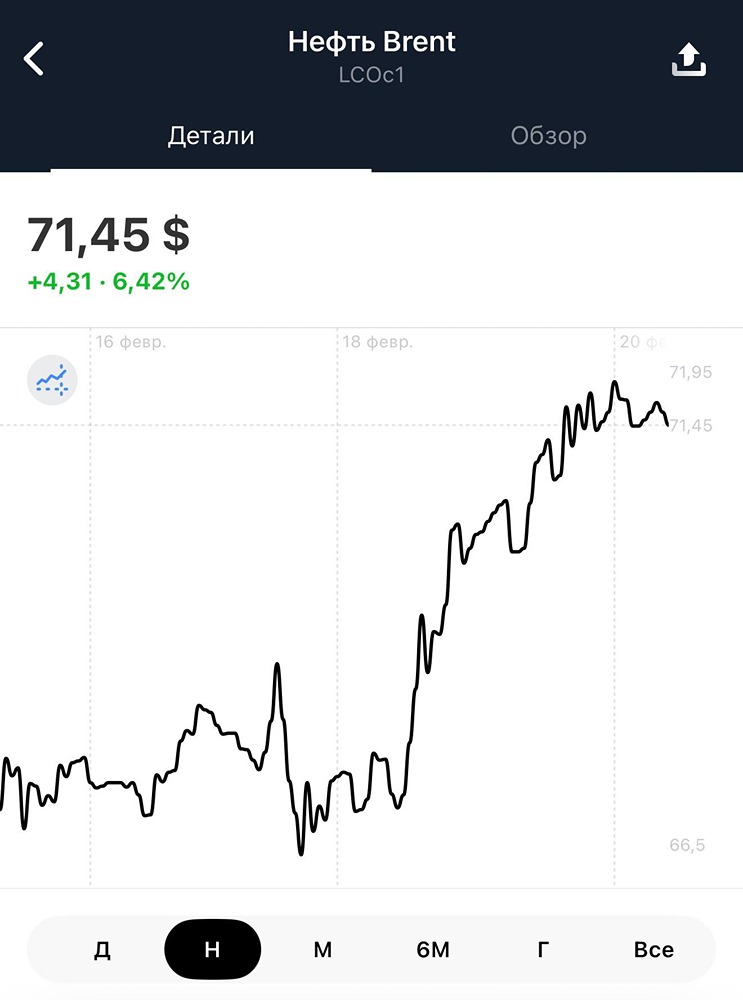Display the Все full range
The height and width of the screenshot is (1000, 743).
pos(653,949)
